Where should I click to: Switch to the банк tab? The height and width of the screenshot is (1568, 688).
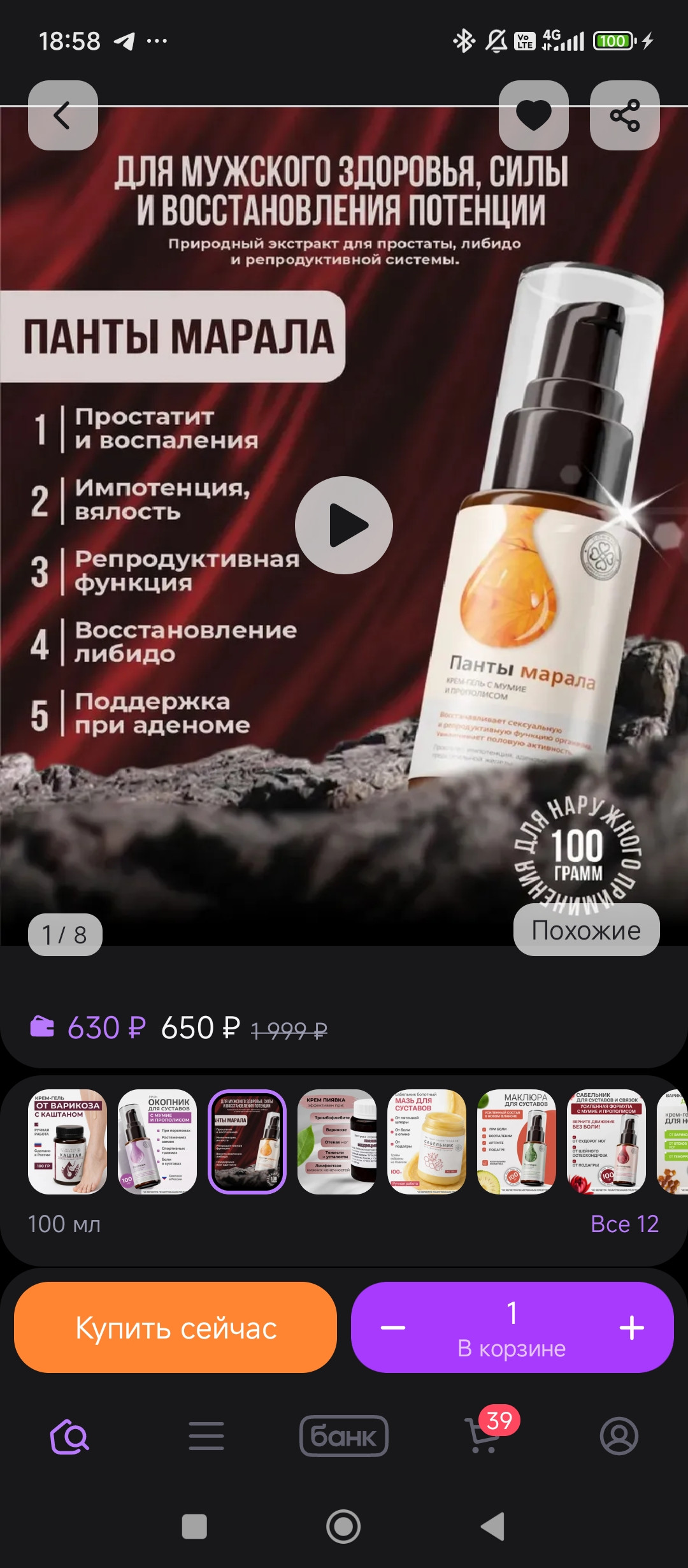tap(344, 1437)
